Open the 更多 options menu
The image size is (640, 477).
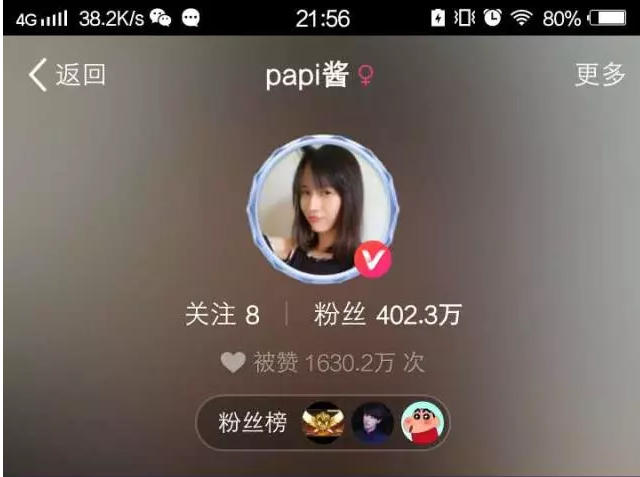(599, 76)
